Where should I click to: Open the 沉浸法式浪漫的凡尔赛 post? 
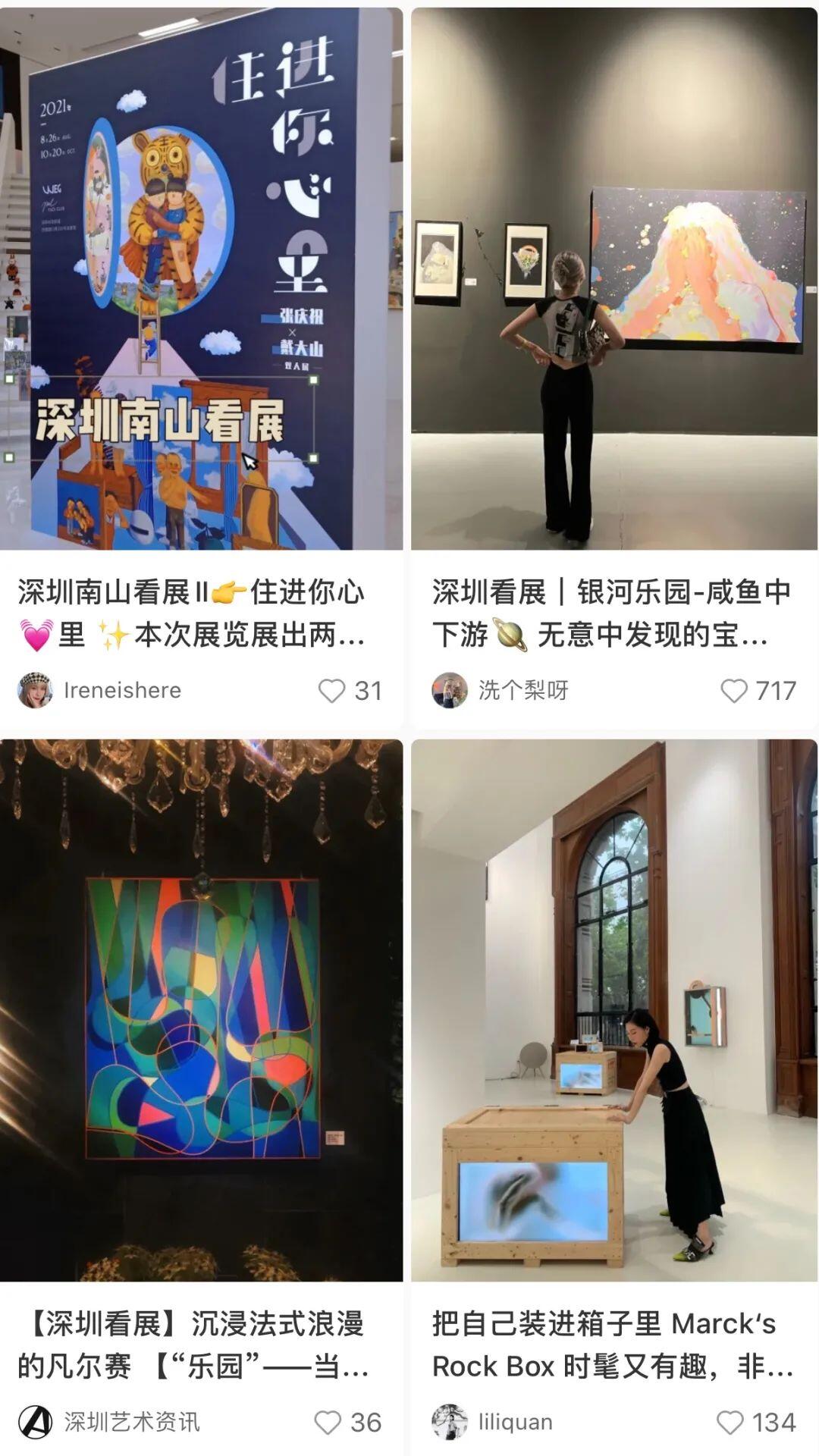pos(201,1010)
